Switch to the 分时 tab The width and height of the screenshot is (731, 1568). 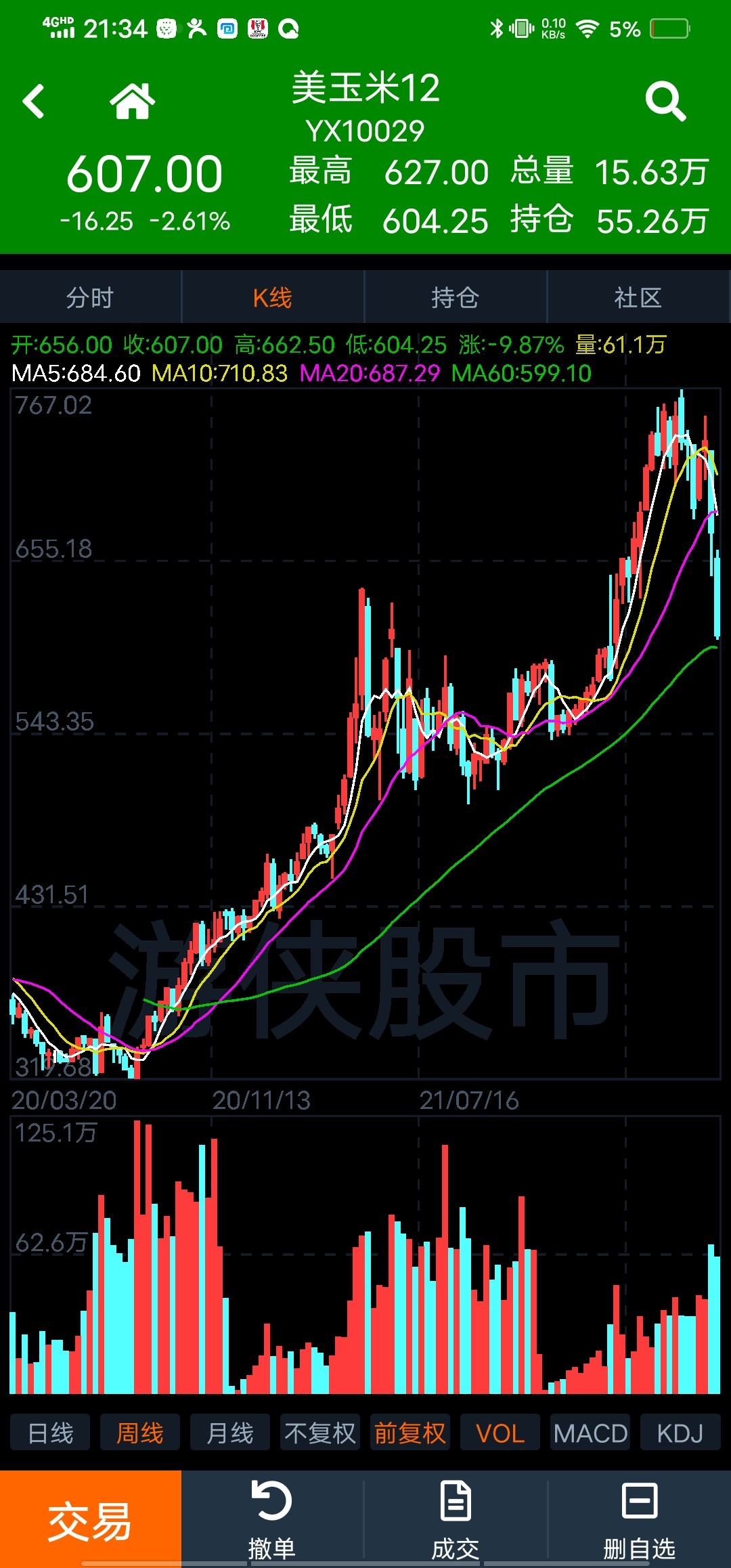(x=91, y=297)
